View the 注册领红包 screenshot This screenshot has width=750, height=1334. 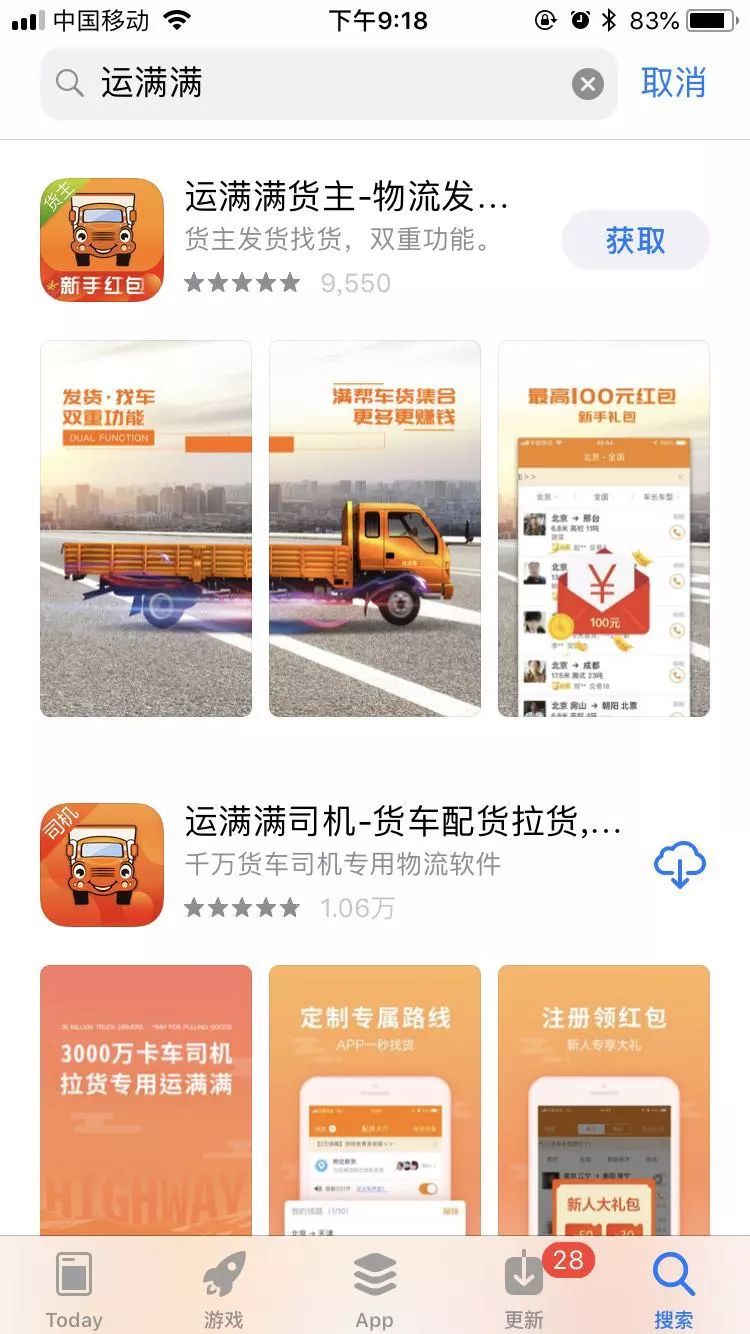click(603, 1100)
